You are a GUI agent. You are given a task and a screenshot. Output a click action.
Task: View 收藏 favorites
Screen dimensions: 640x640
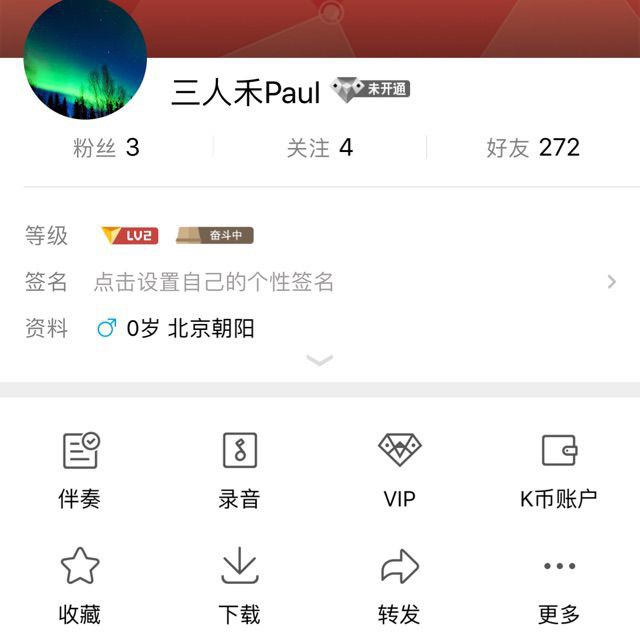point(80,585)
